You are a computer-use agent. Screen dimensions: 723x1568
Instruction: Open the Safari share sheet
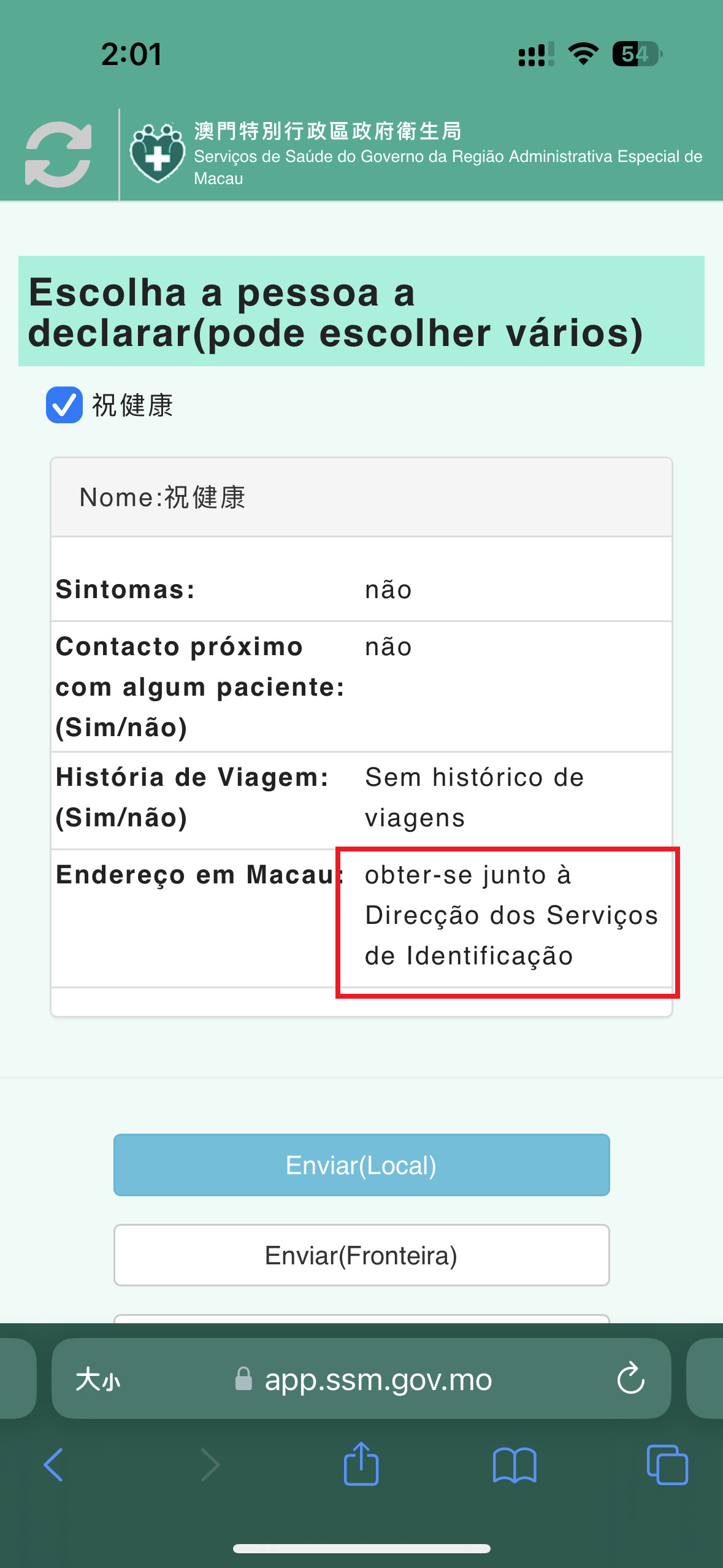point(361,1464)
